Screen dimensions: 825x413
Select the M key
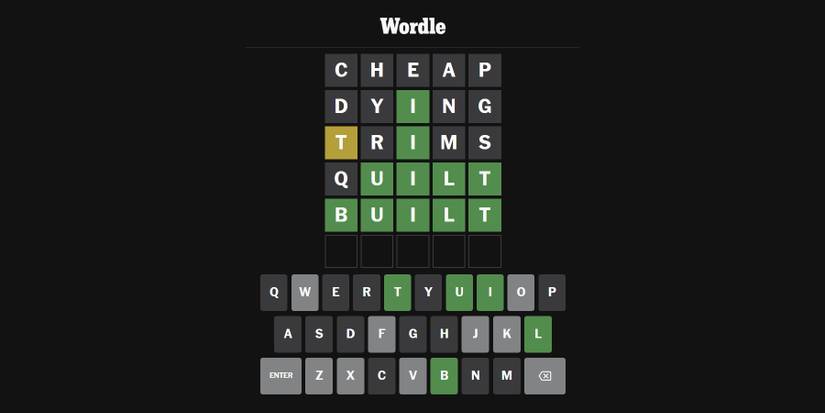tap(506, 376)
